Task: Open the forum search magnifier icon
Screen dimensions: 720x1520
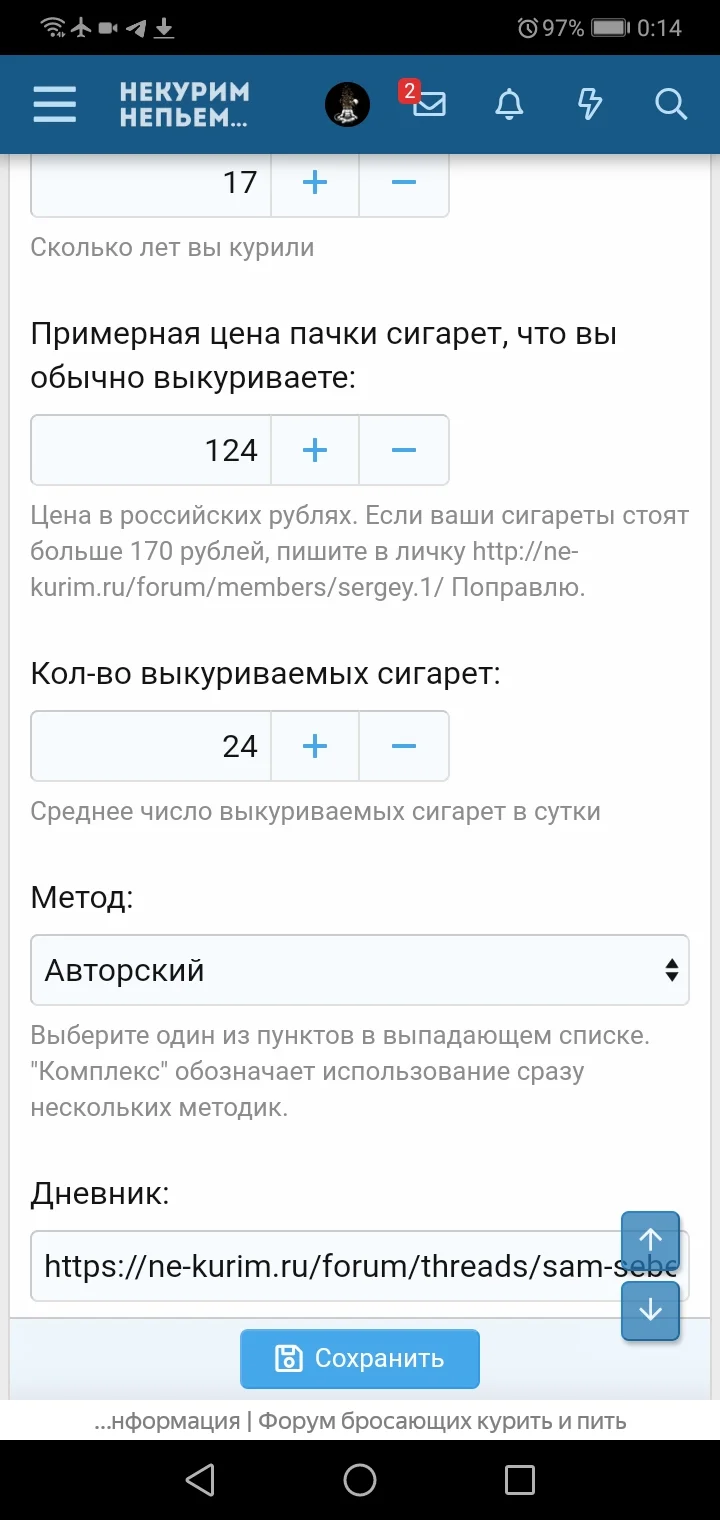Action: point(670,105)
